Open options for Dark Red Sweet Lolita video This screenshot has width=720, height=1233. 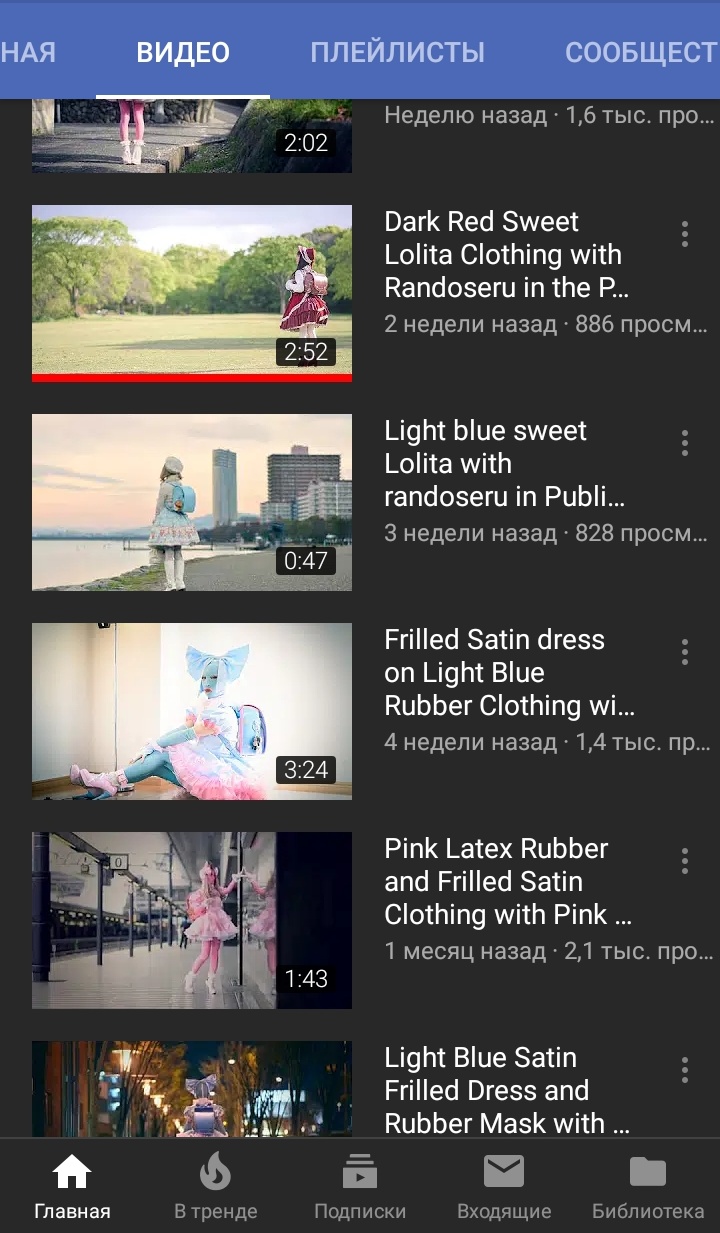[685, 234]
